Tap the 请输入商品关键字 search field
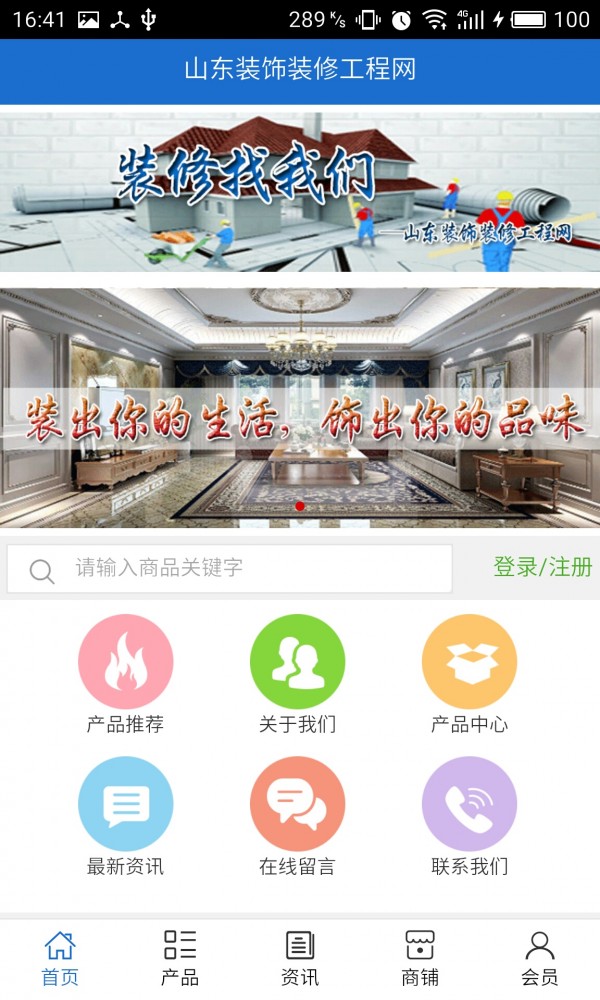This screenshot has height=1000, width=600. pyautogui.click(x=250, y=568)
